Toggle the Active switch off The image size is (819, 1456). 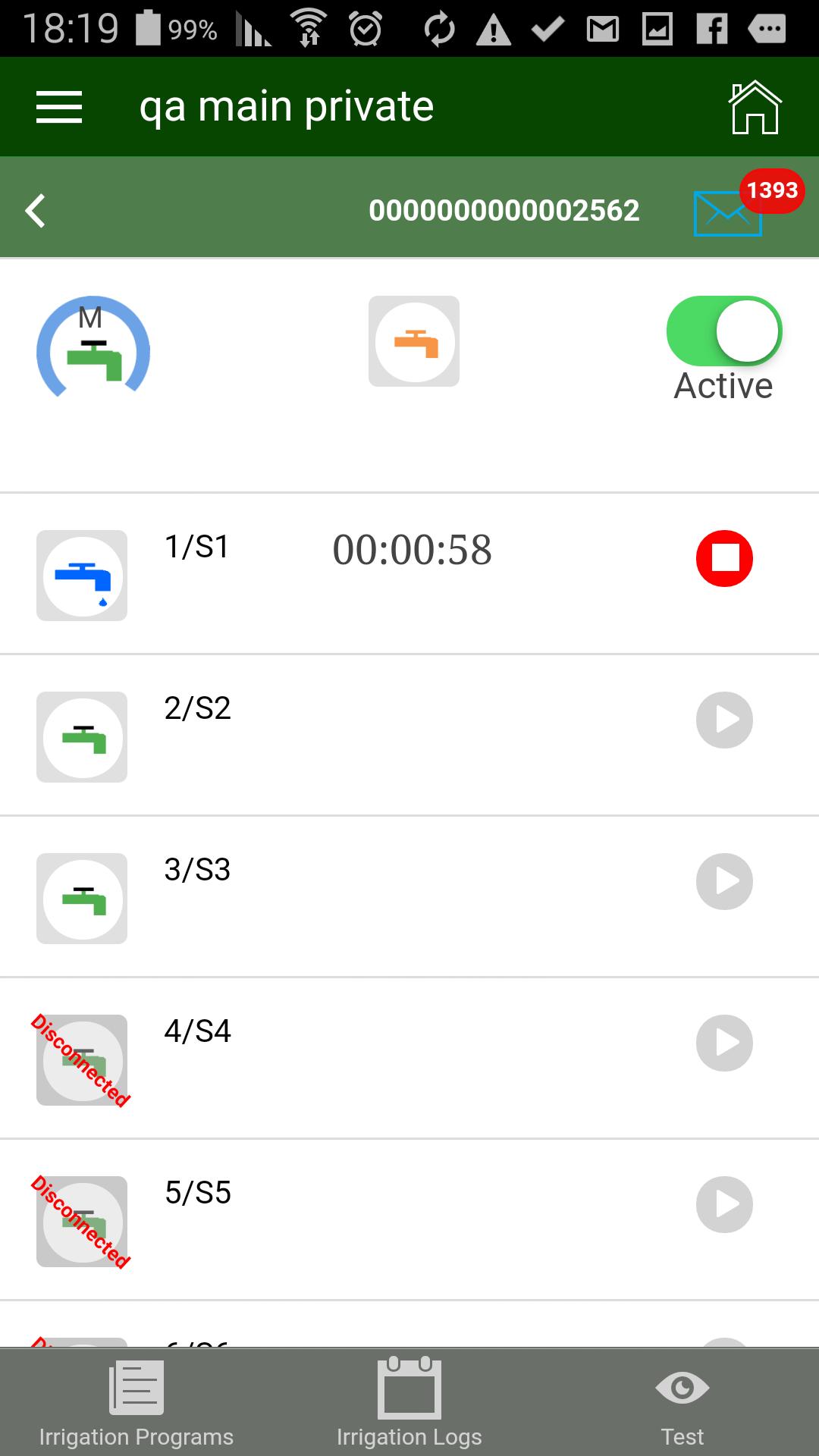[x=724, y=331]
